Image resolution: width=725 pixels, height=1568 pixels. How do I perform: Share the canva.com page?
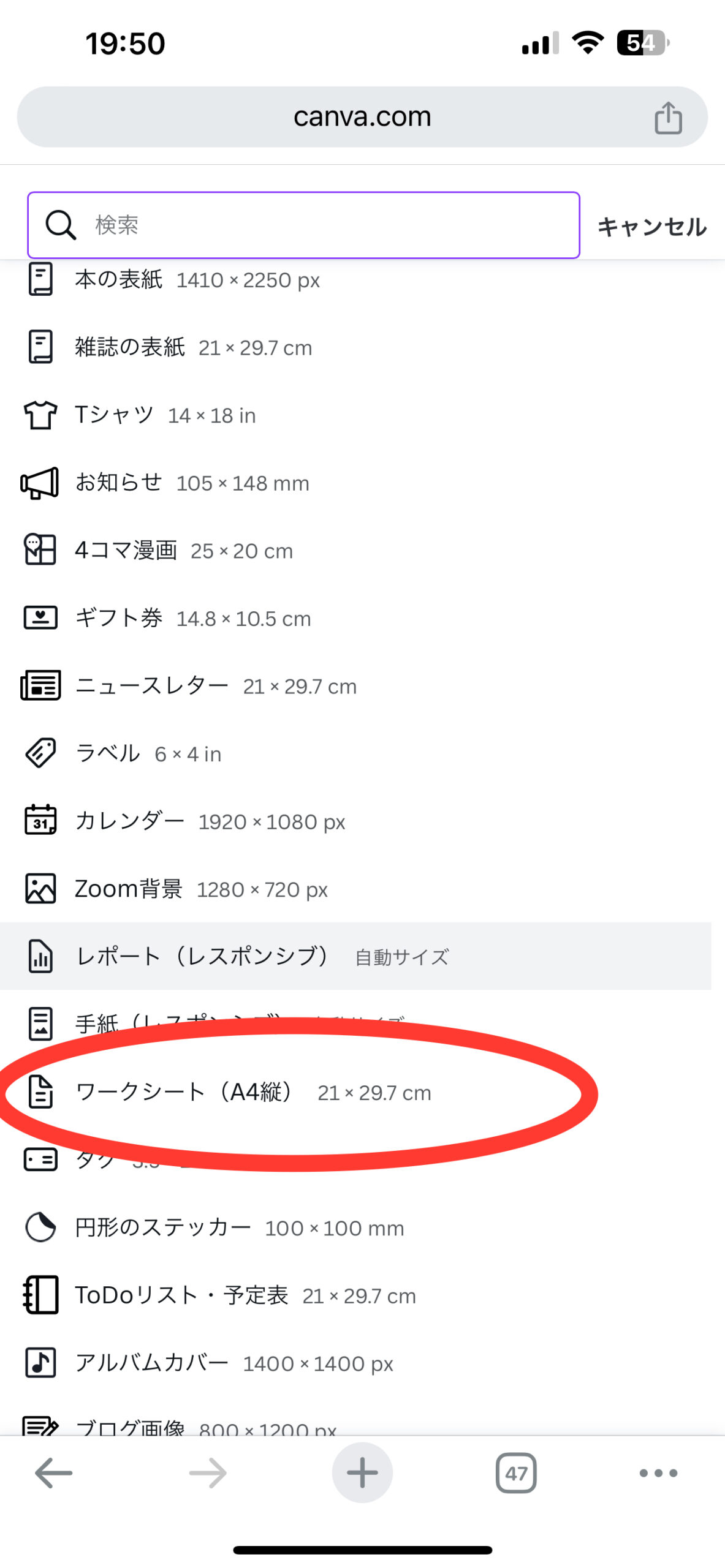click(x=668, y=117)
